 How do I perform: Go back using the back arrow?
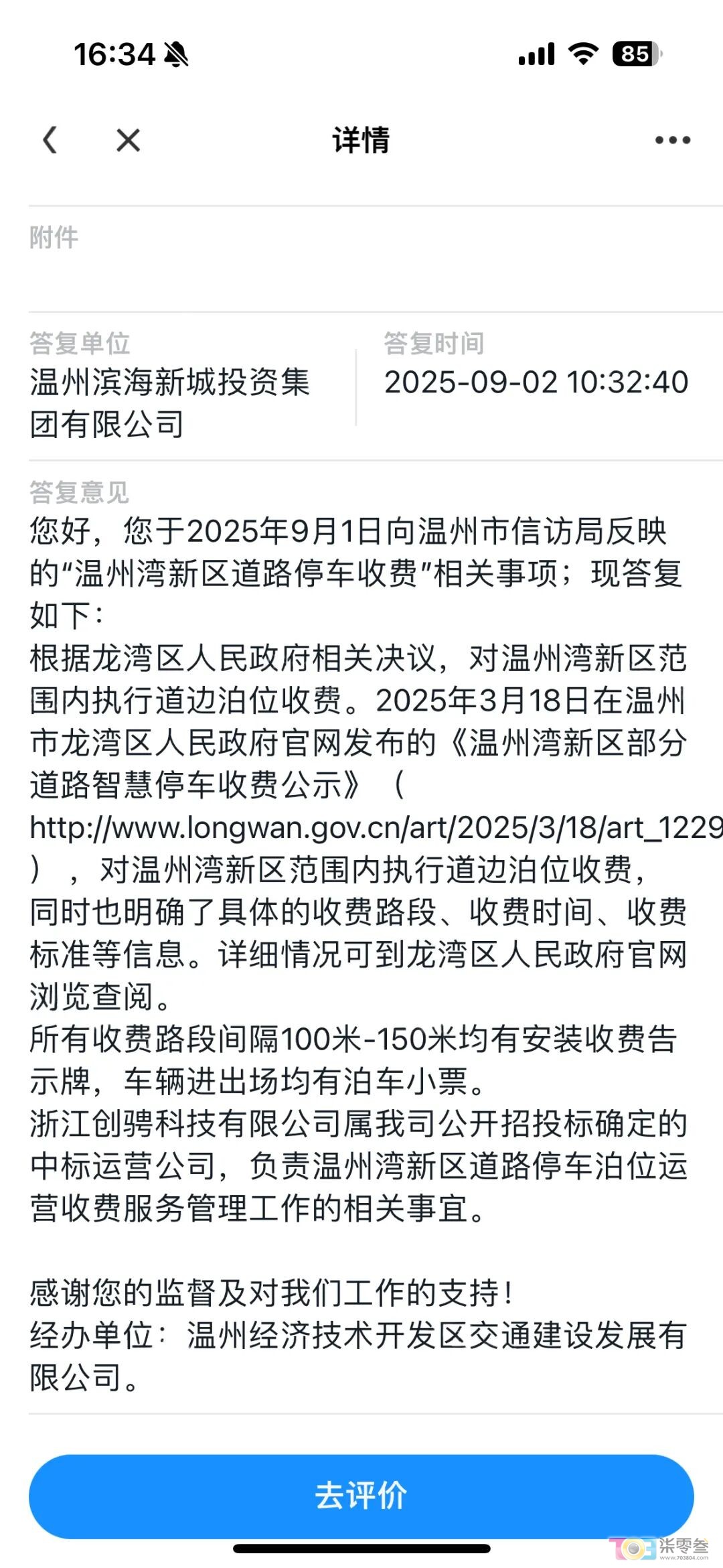tap(50, 140)
